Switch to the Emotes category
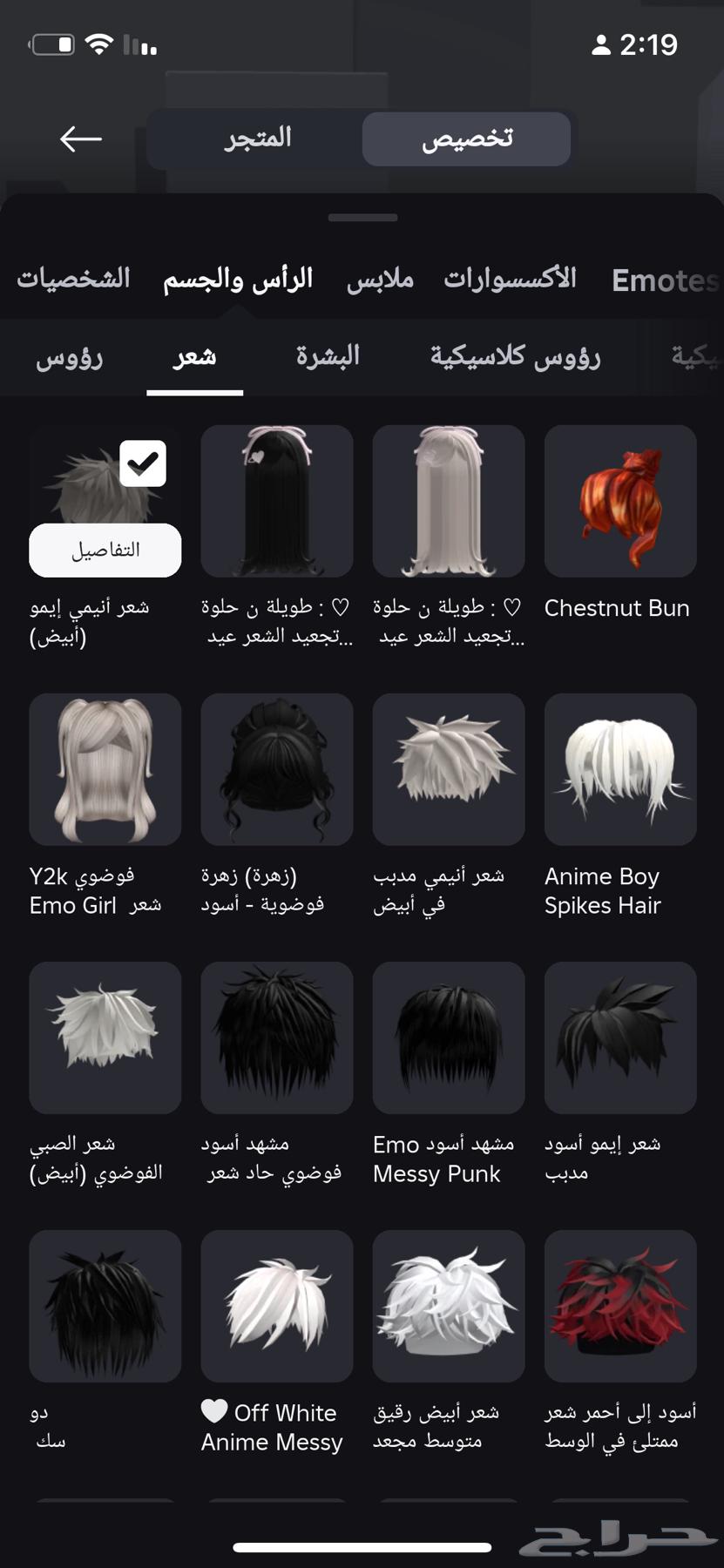This screenshot has width=724, height=1568. (x=664, y=280)
